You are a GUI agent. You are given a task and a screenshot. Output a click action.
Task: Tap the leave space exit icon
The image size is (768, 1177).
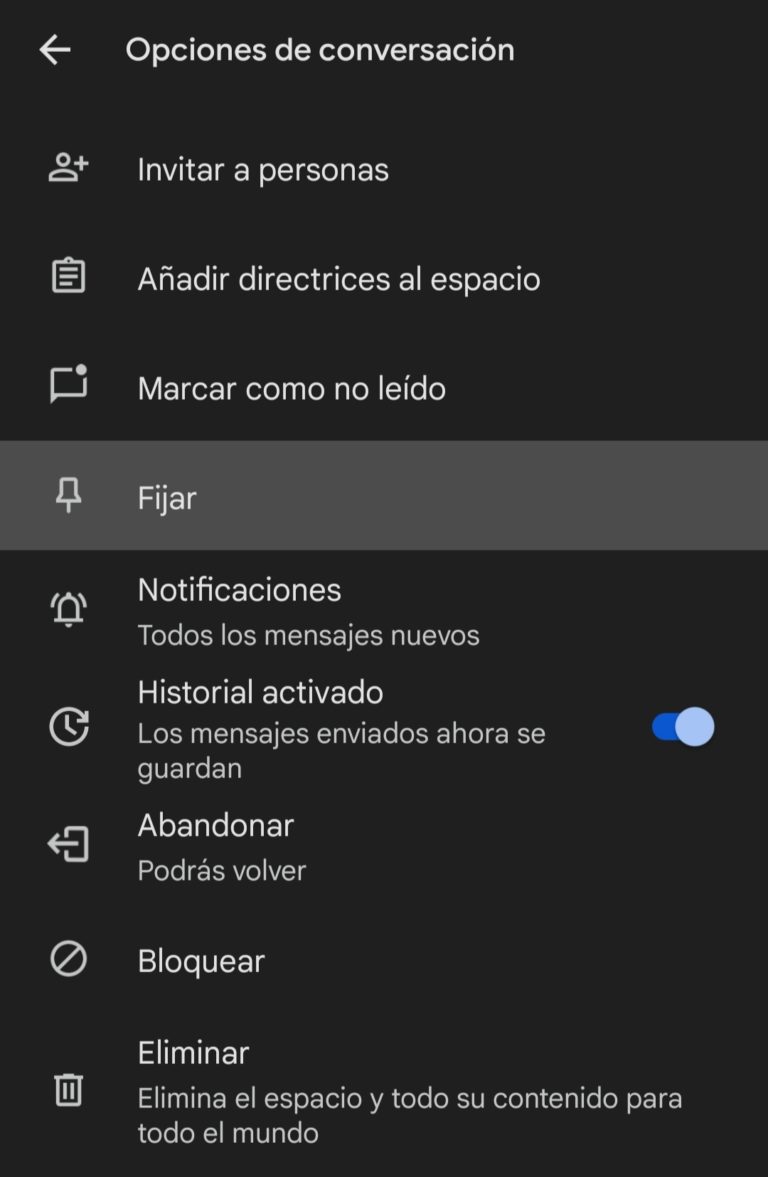coord(66,843)
